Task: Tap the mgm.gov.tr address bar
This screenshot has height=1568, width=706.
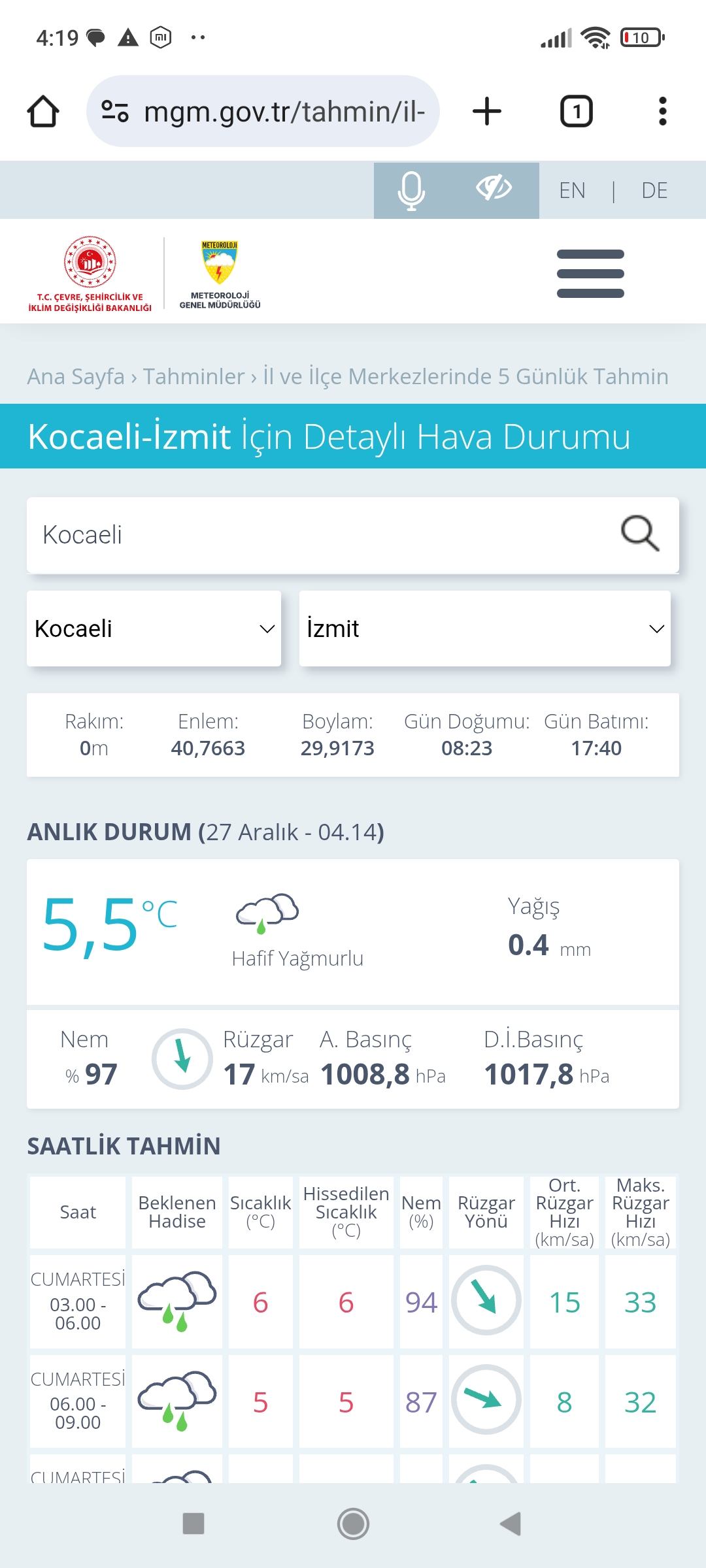Action: [x=263, y=111]
